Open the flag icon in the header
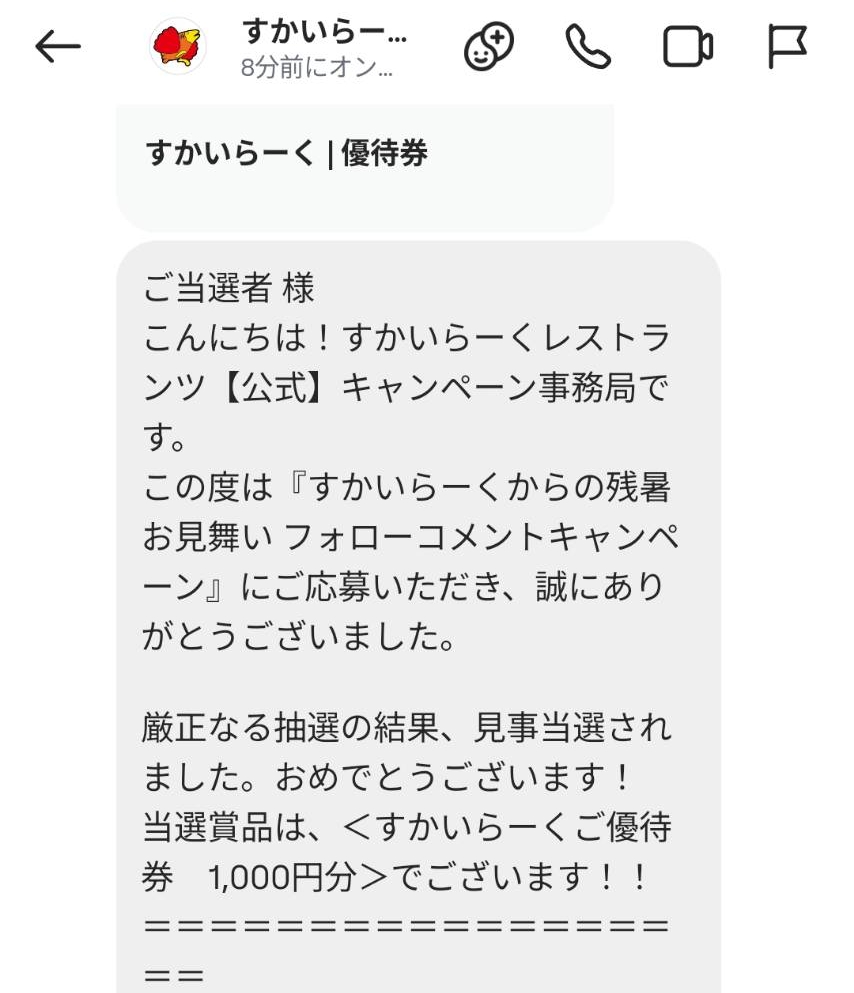 787,47
